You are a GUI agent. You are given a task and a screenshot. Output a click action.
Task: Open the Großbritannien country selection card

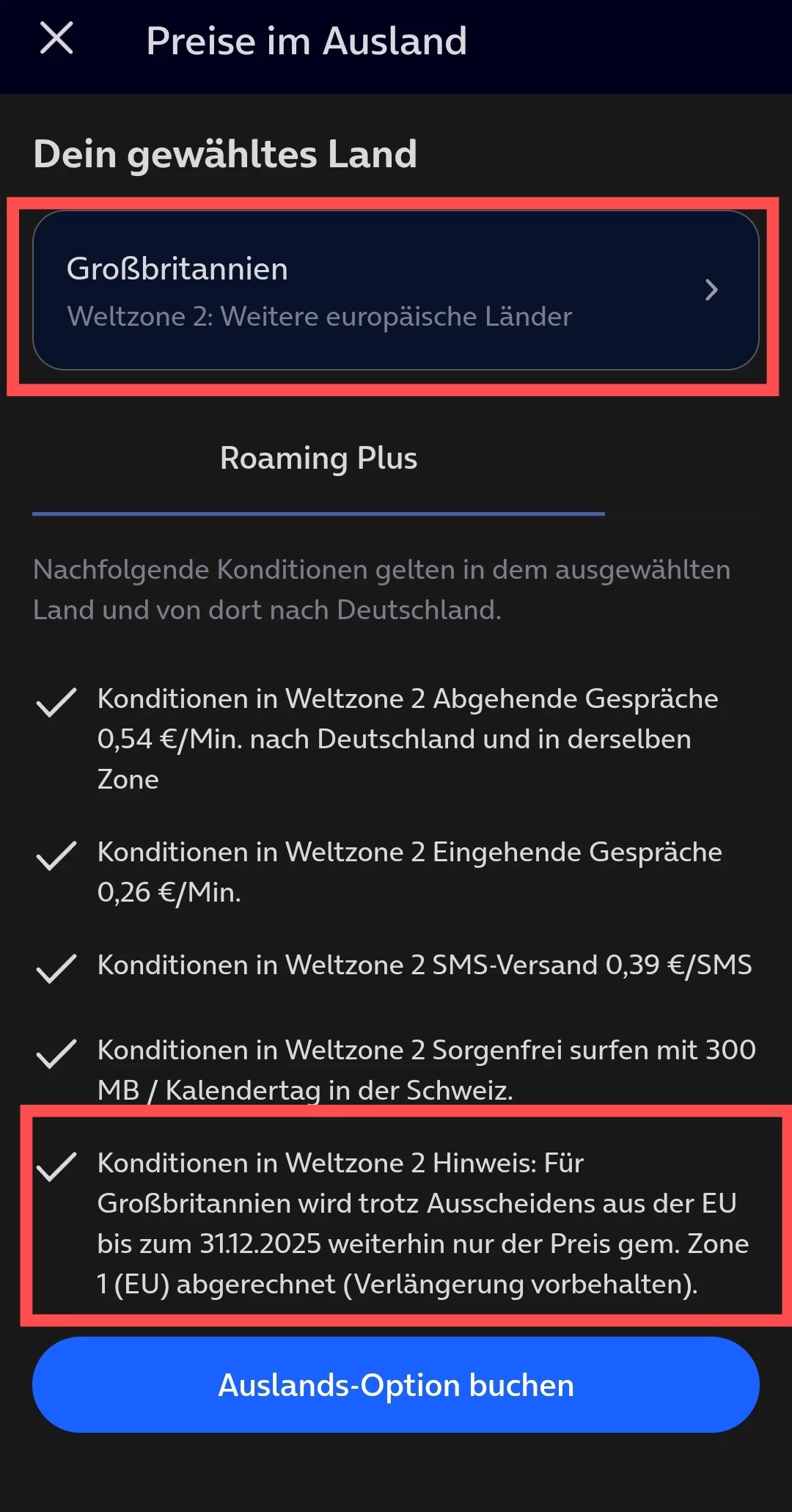[x=395, y=291]
